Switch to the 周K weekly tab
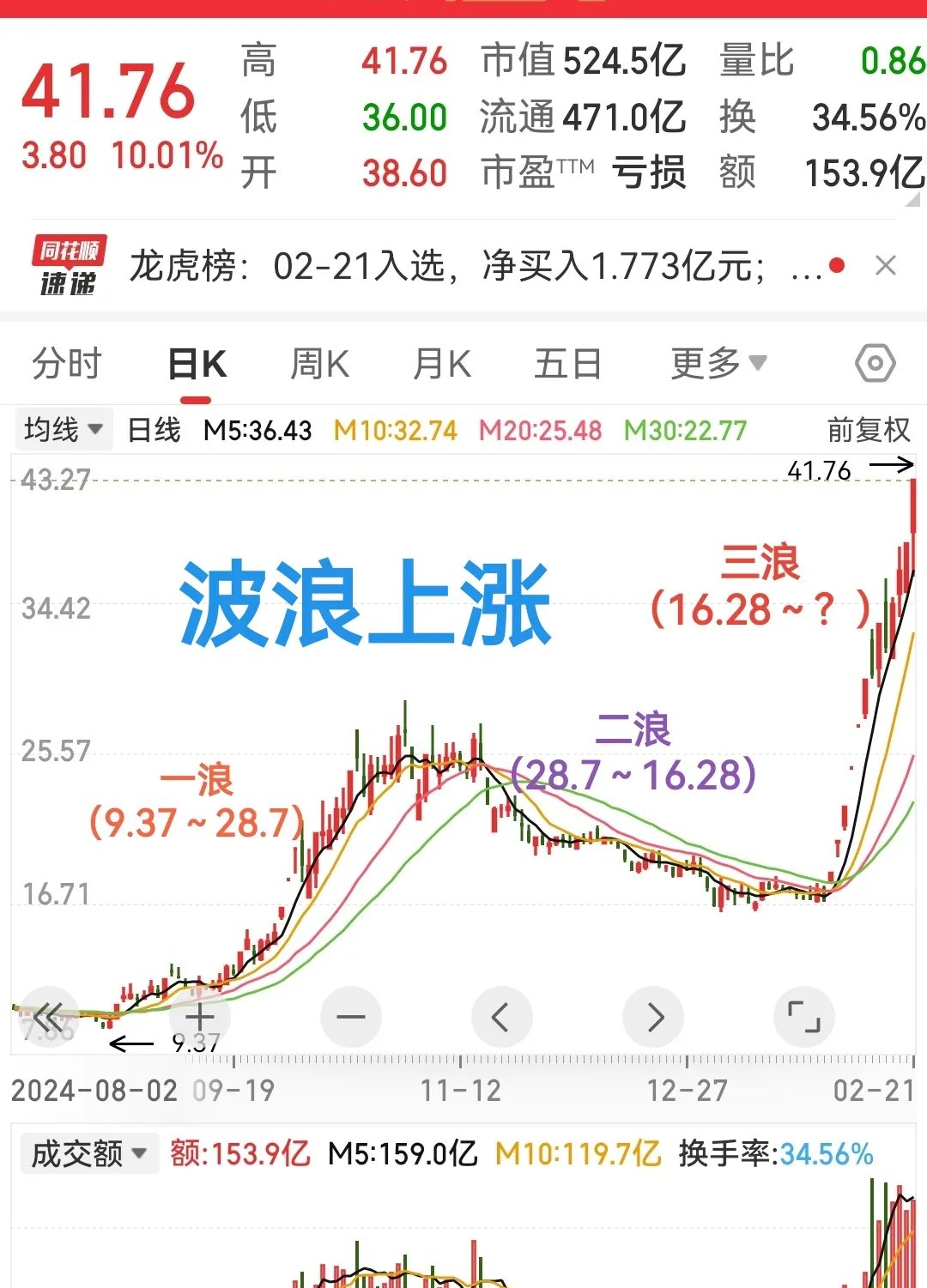This screenshot has width=927, height=1288. [x=318, y=363]
